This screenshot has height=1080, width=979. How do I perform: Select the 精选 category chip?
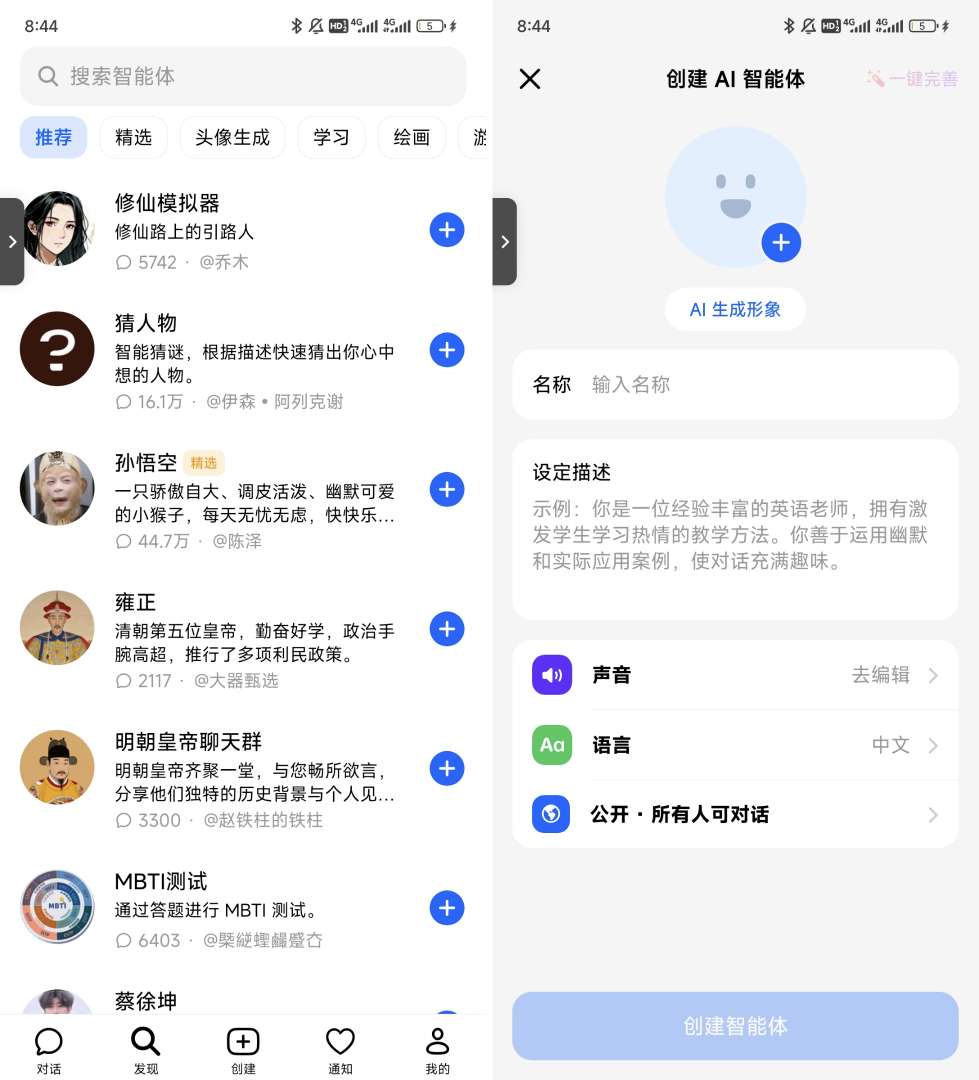click(133, 137)
